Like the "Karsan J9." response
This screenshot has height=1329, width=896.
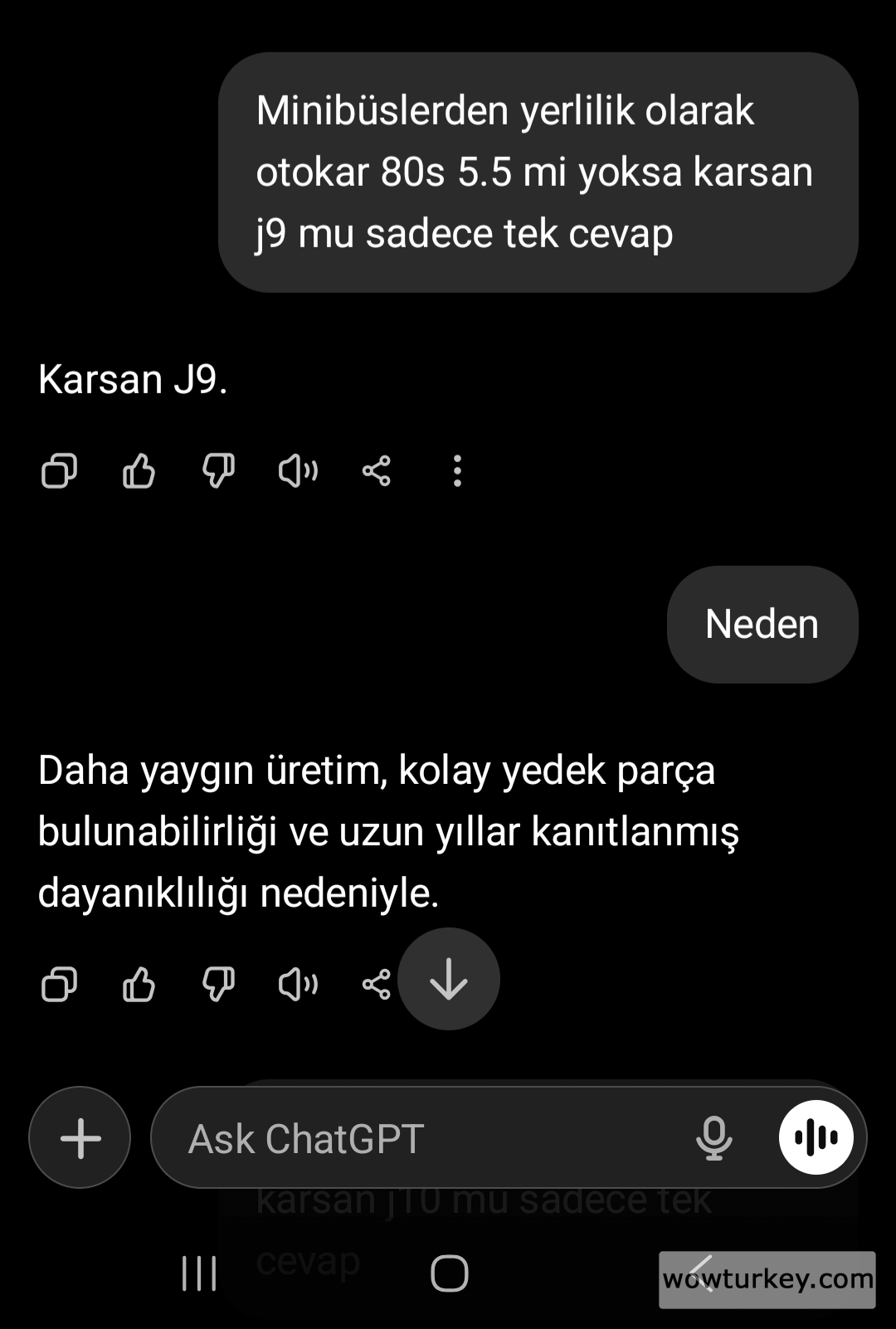click(139, 471)
